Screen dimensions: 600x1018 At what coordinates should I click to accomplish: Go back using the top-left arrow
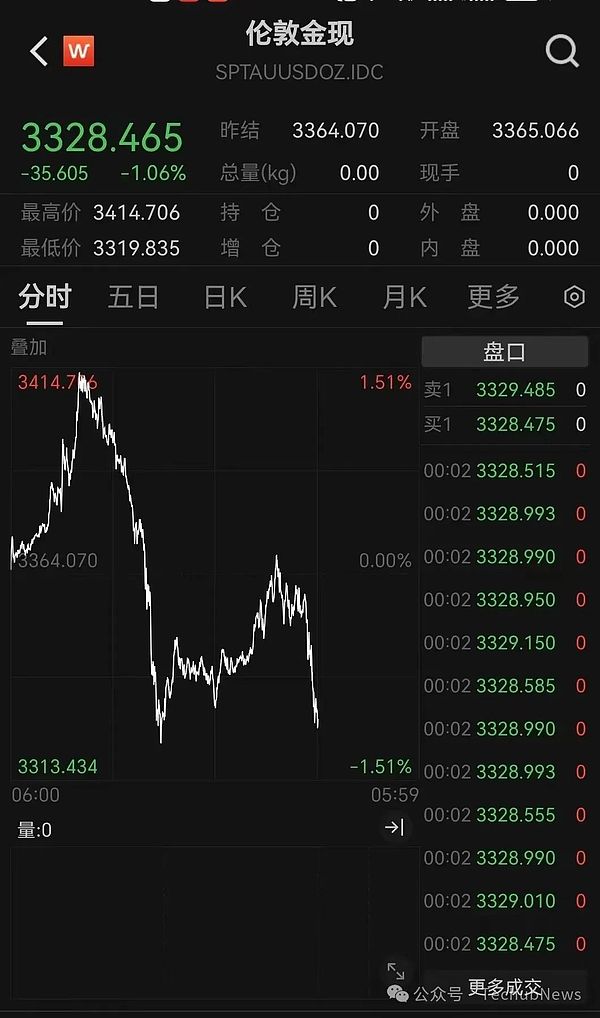39,51
